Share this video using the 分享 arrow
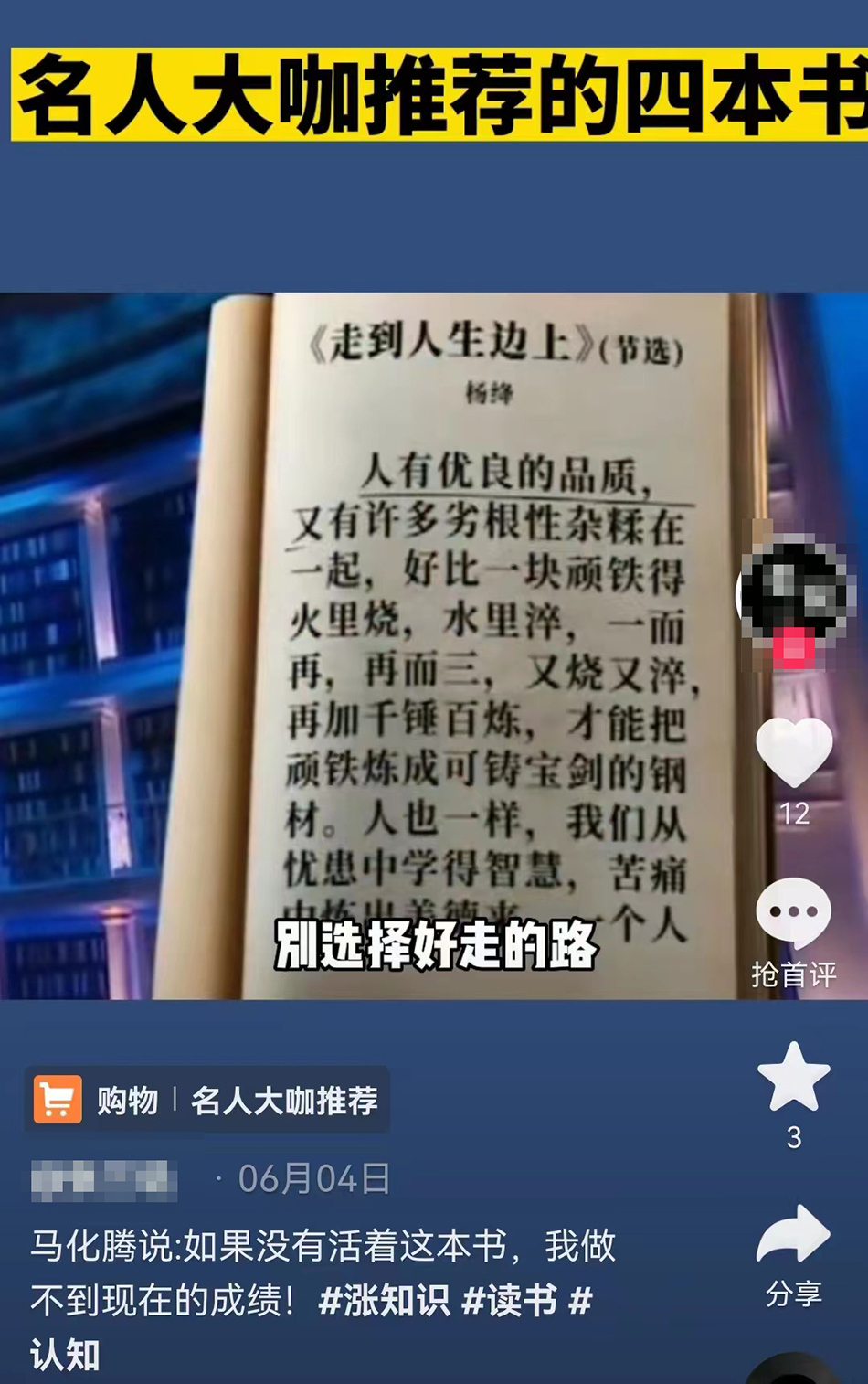 click(793, 1234)
